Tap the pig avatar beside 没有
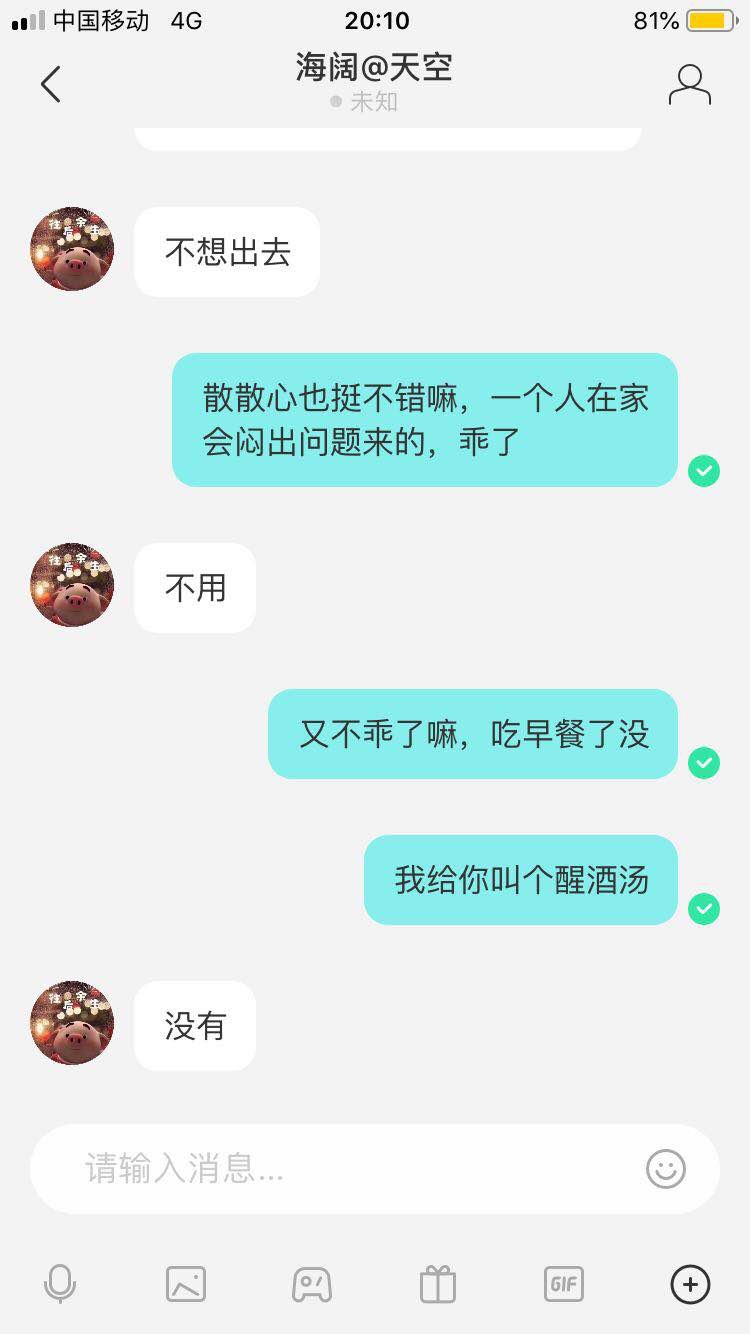 pos(72,1023)
